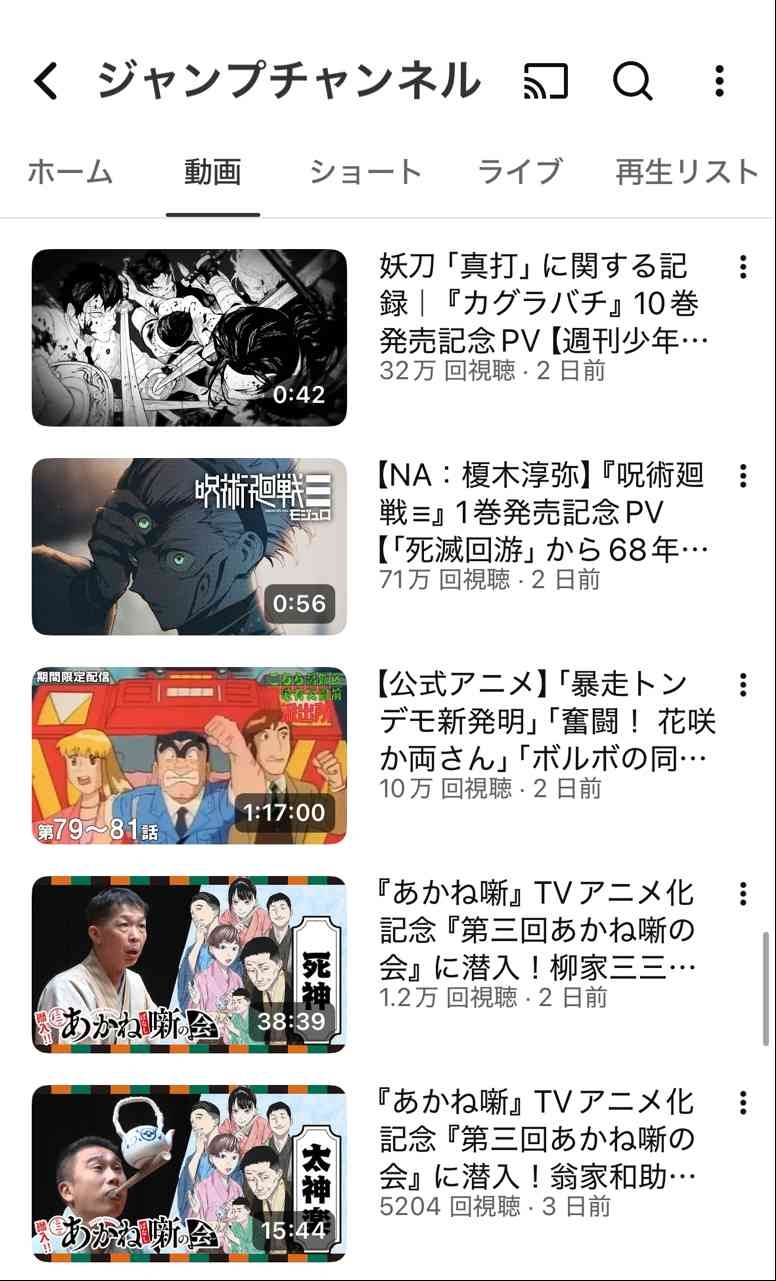Play the カグラバチ 10巻発売記念PV video

(x=189, y=338)
